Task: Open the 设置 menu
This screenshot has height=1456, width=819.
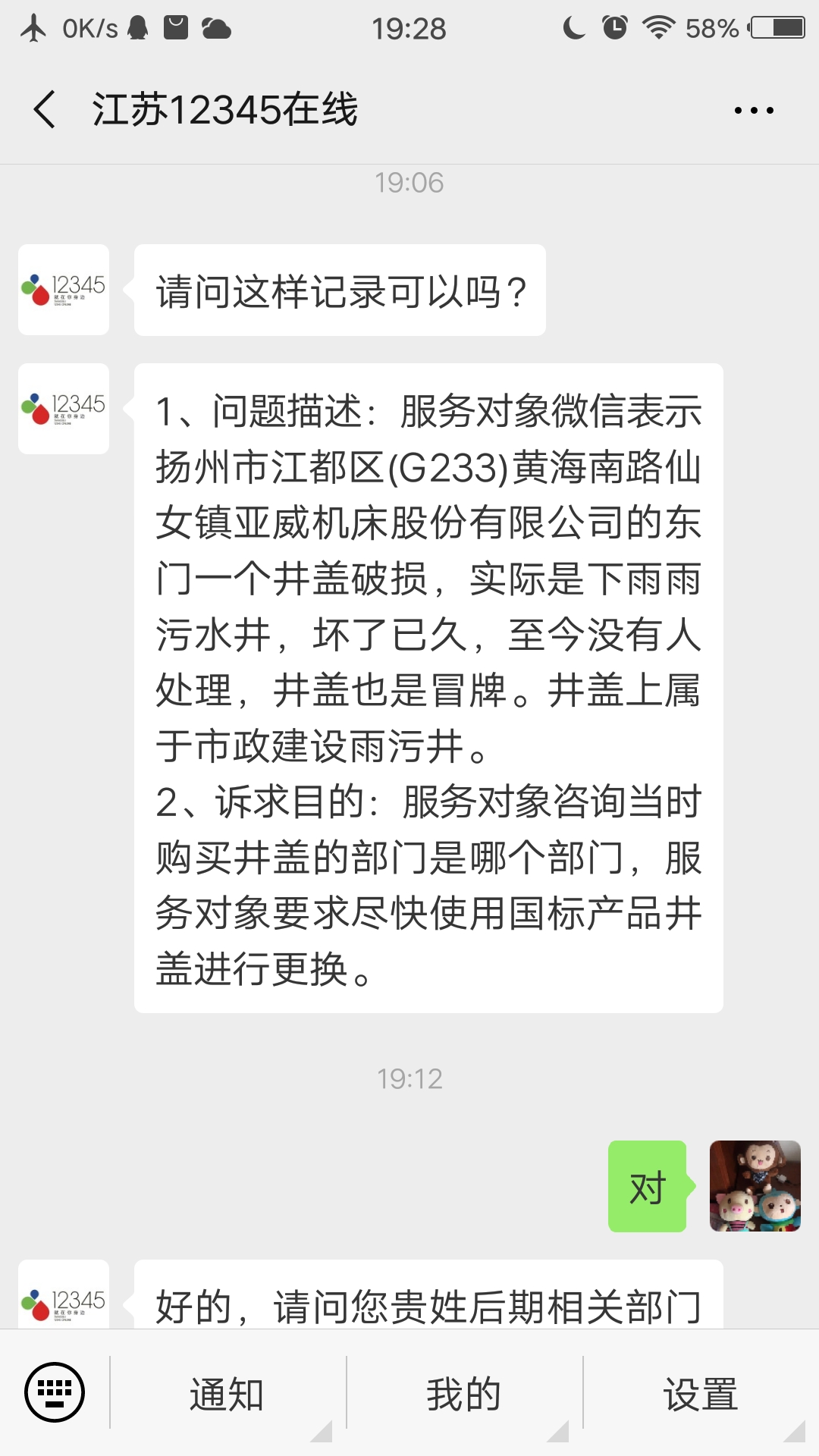Action: click(x=700, y=1394)
